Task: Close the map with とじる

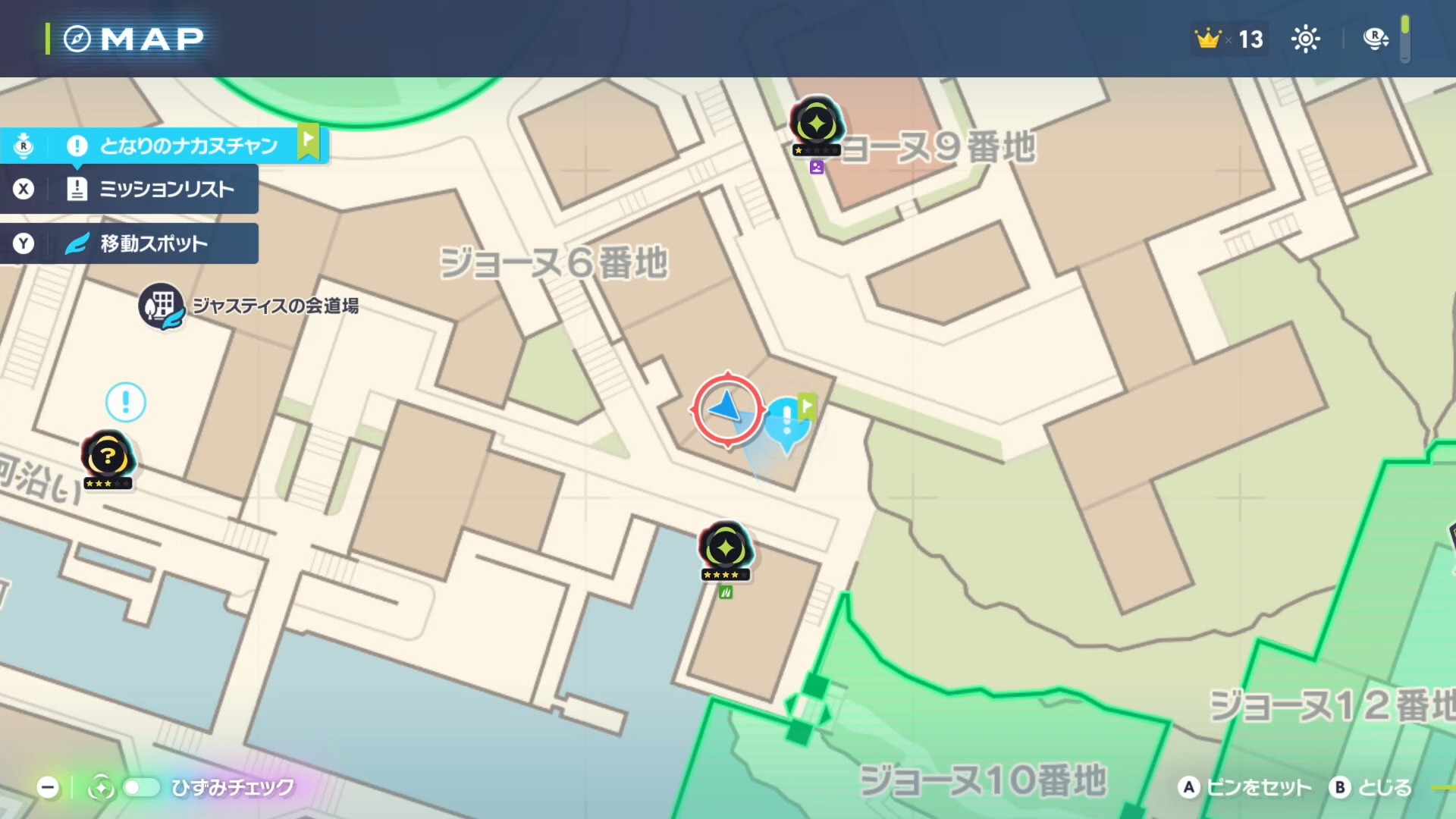Action: (x=1372, y=788)
